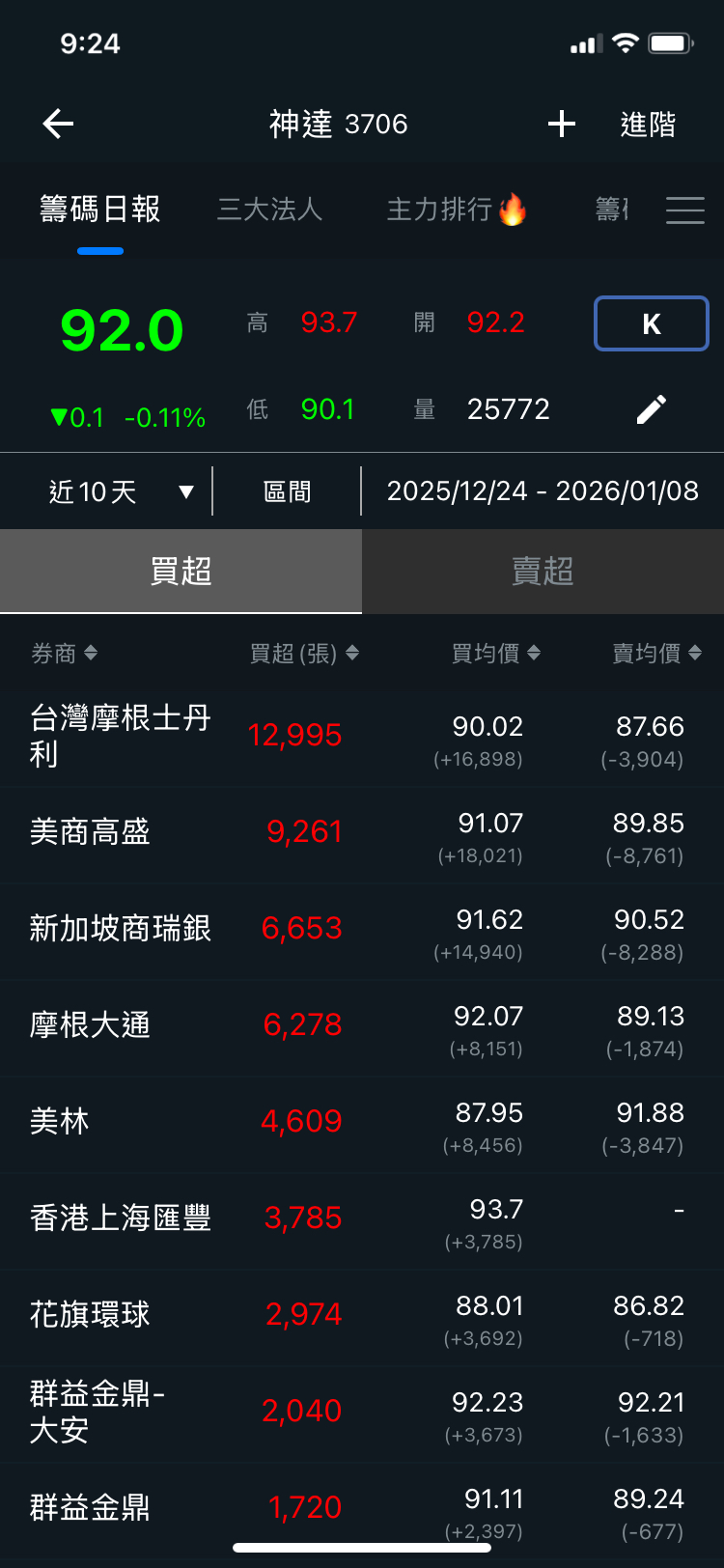Select the 區間 range option
This screenshot has width=724, height=1568.
pos(287,491)
